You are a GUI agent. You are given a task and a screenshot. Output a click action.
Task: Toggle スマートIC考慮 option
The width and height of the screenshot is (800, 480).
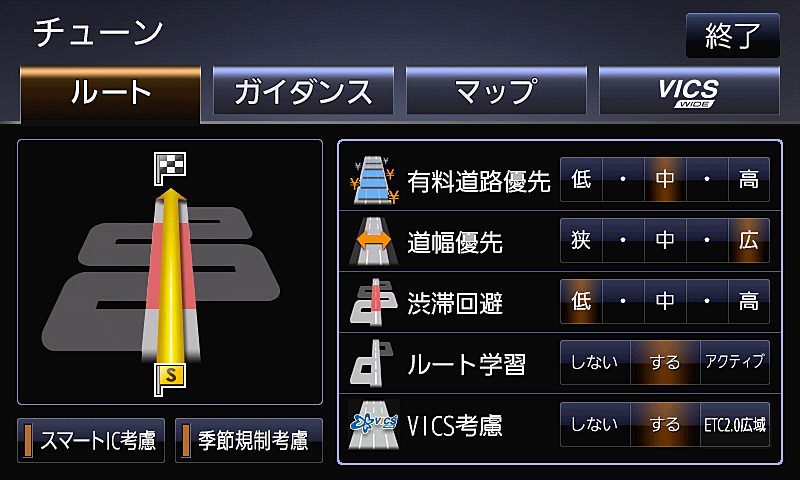pyautogui.click(x=91, y=441)
